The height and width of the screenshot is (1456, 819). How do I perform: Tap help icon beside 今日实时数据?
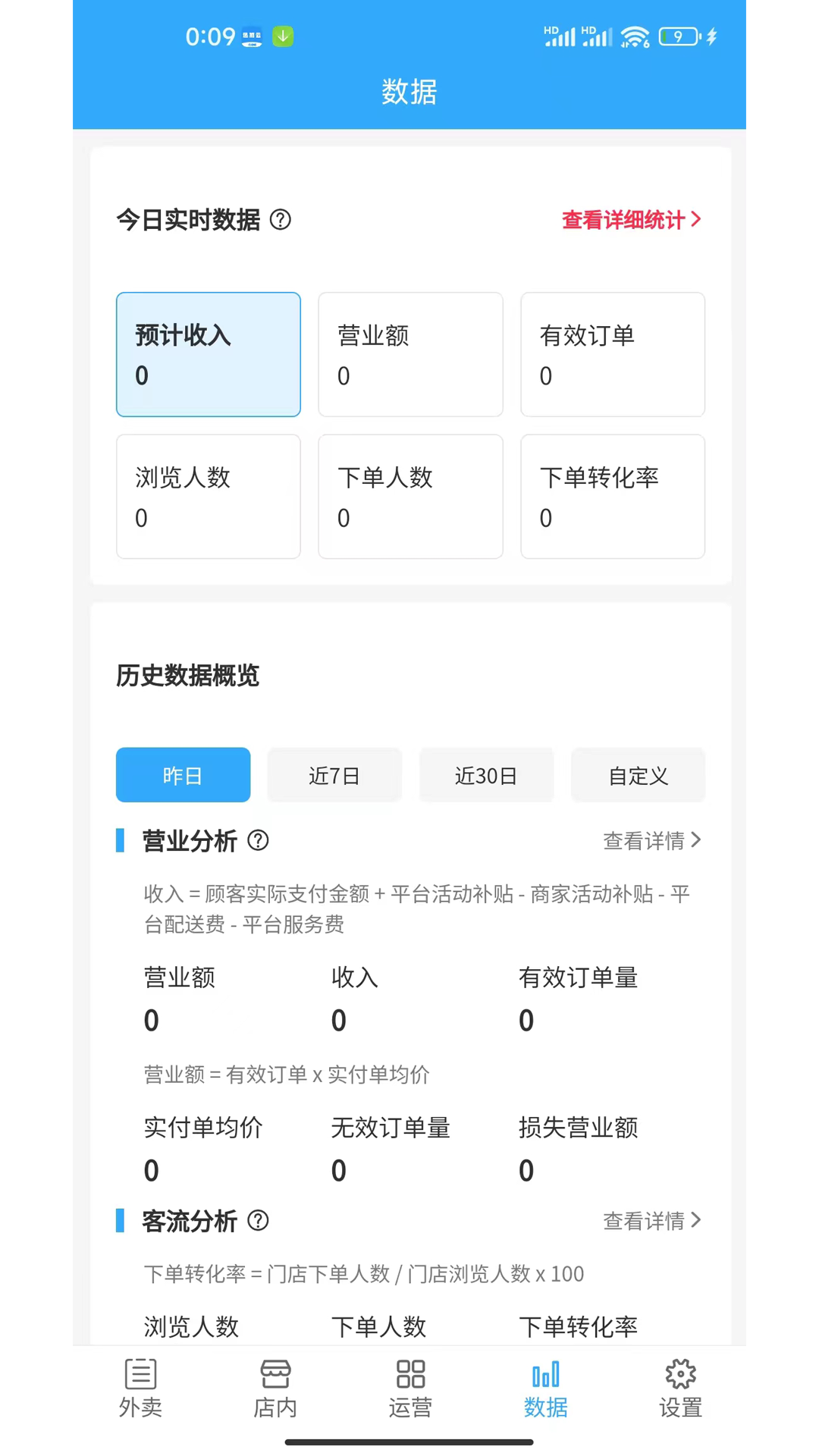281,220
